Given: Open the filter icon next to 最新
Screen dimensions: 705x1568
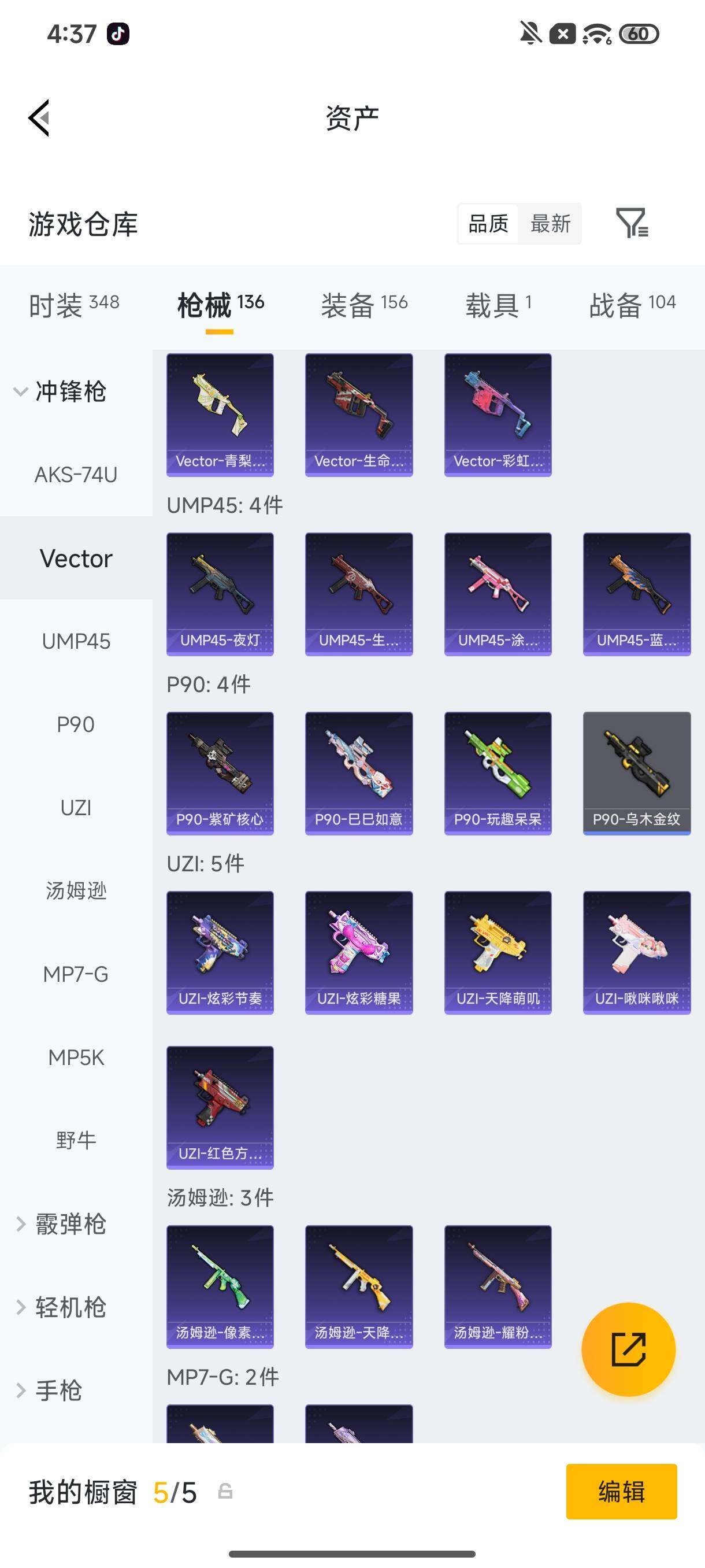Looking at the screenshot, I should click(632, 223).
